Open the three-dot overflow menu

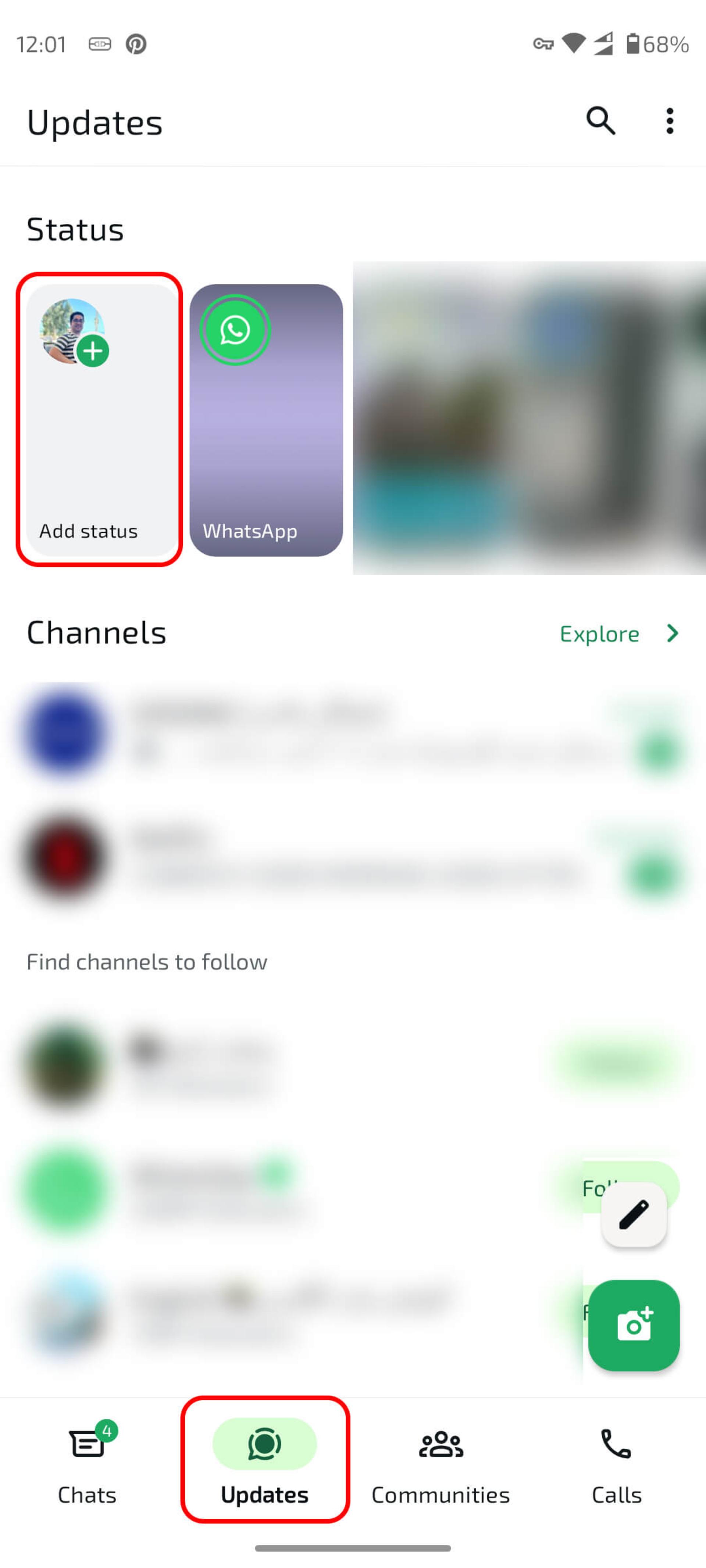pyautogui.click(x=670, y=121)
